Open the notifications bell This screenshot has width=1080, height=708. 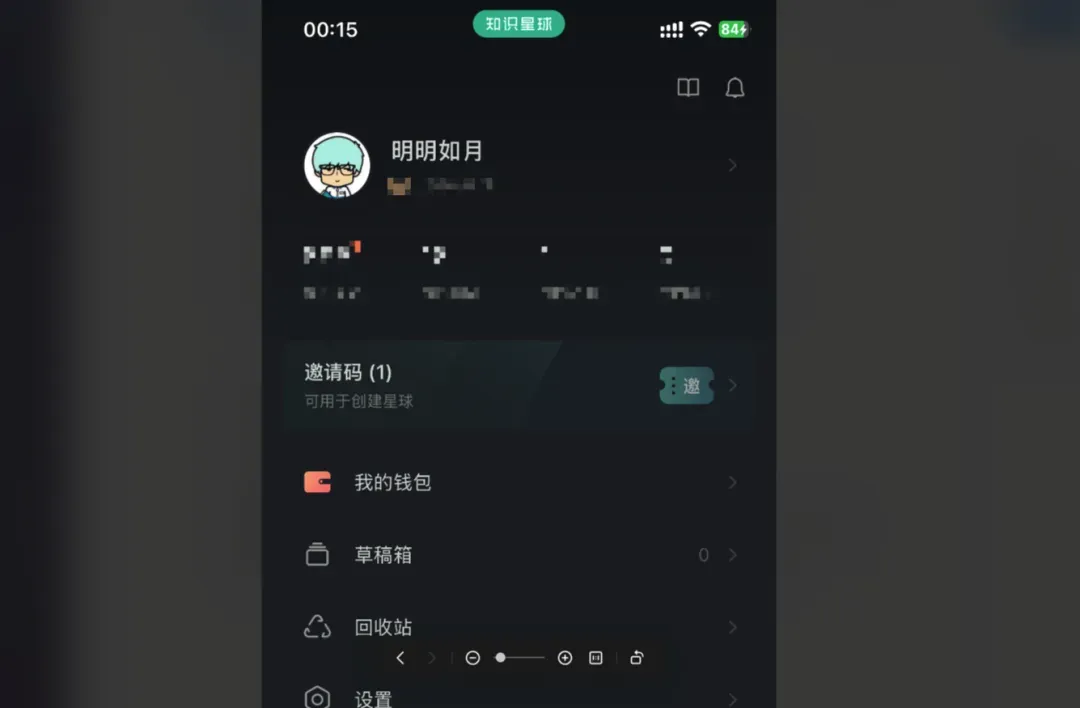click(735, 88)
